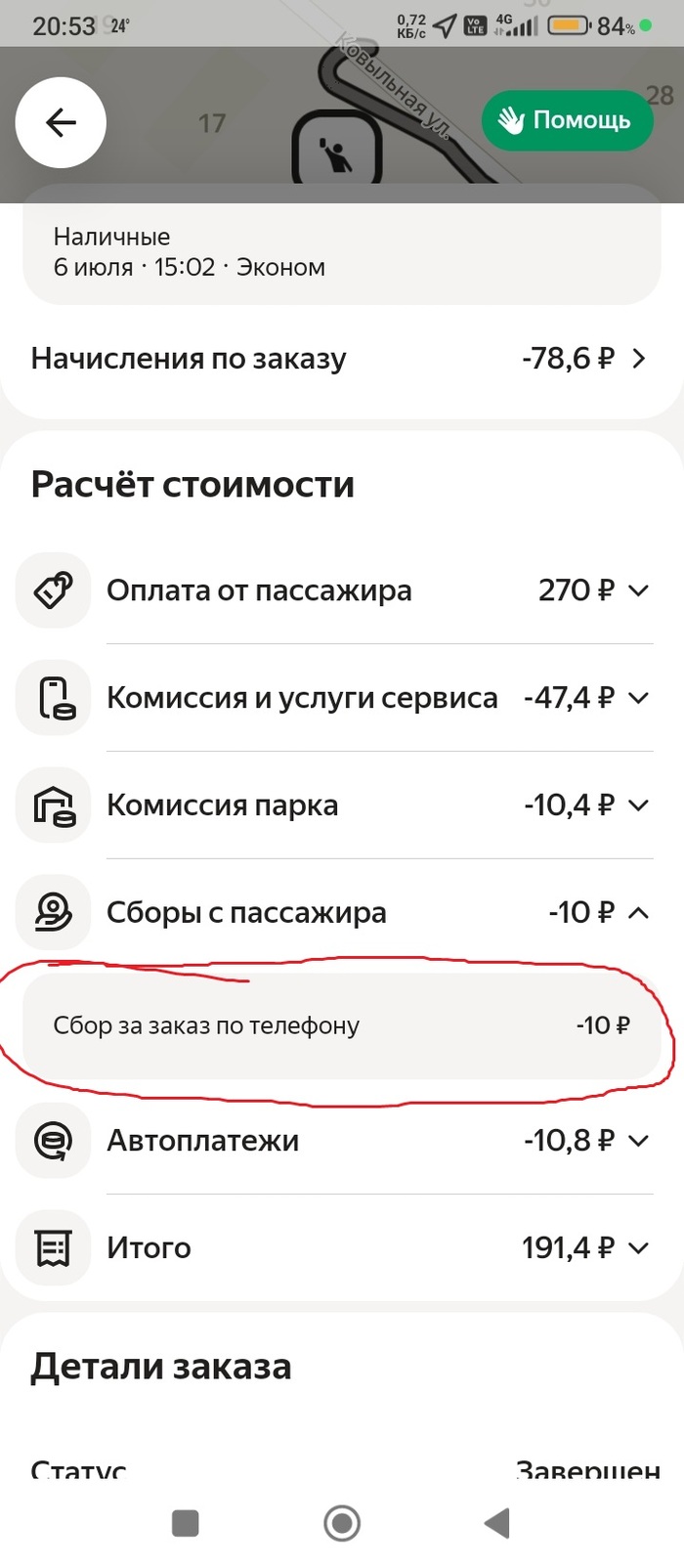This screenshot has height=1568, width=684.
Task: Tap the system back triangle
Action: 497,1523
